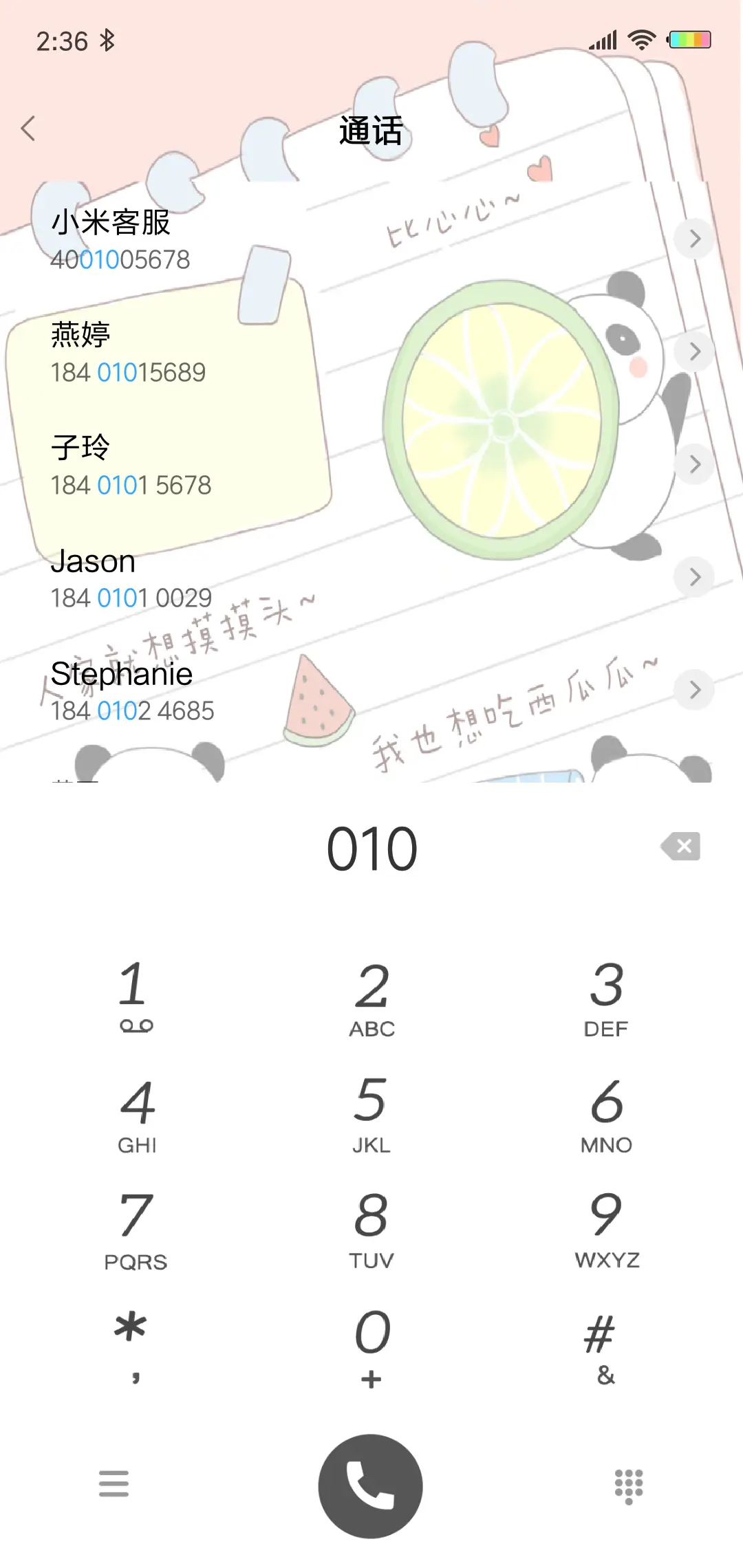Viewport: 743px width, 1568px height.
Task: Expand call details for 小米客服
Action: click(694, 239)
